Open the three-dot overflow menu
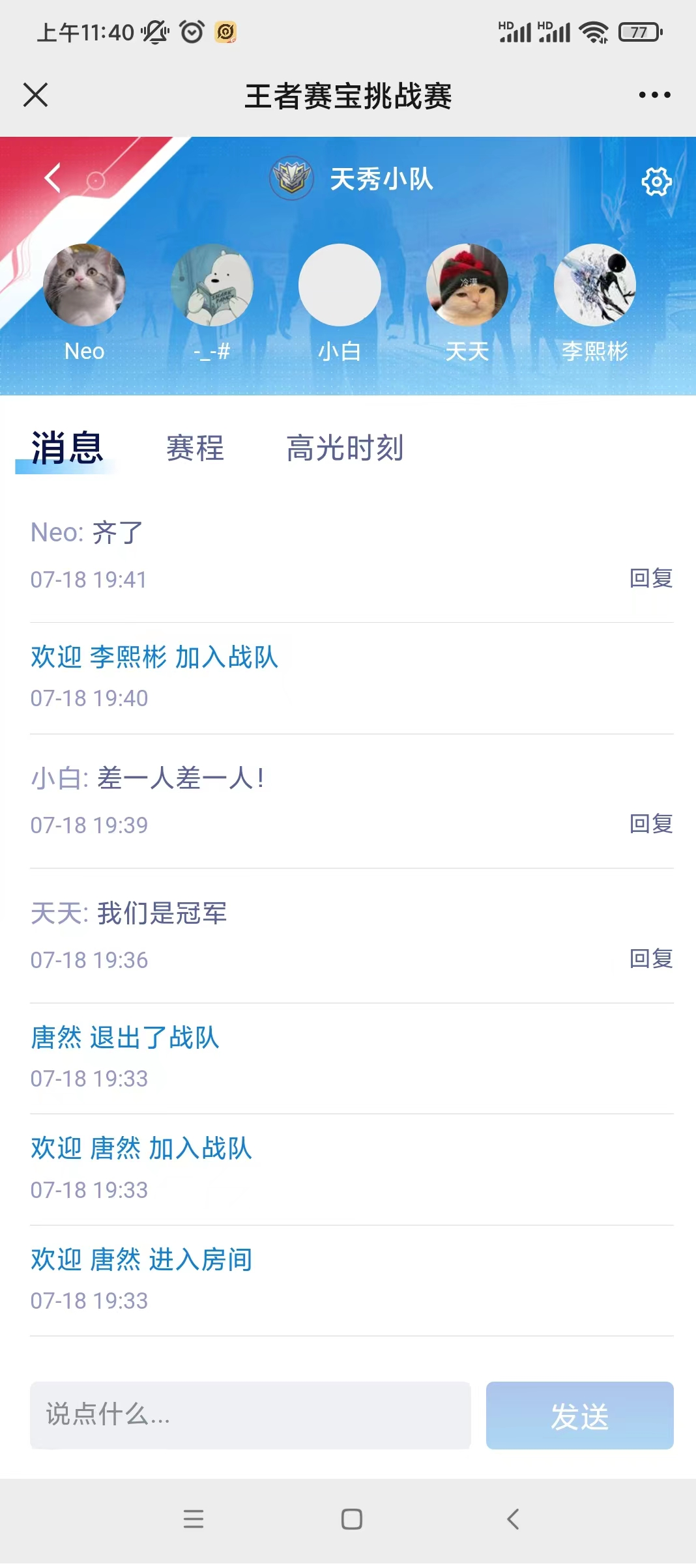Image resolution: width=696 pixels, height=1568 pixels. (654, 95)
